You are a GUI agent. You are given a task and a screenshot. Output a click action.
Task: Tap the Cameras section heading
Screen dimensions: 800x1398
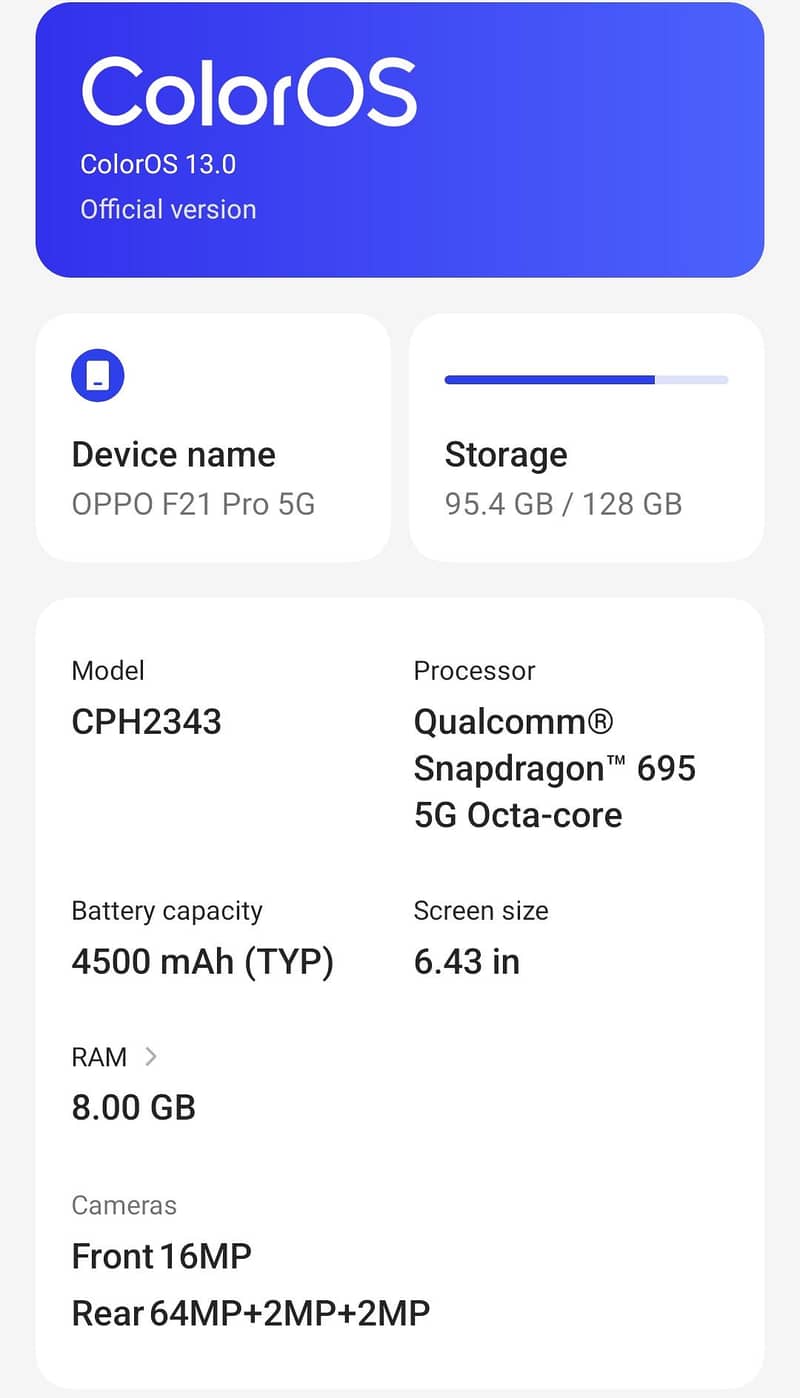[x=124, y=1206]
